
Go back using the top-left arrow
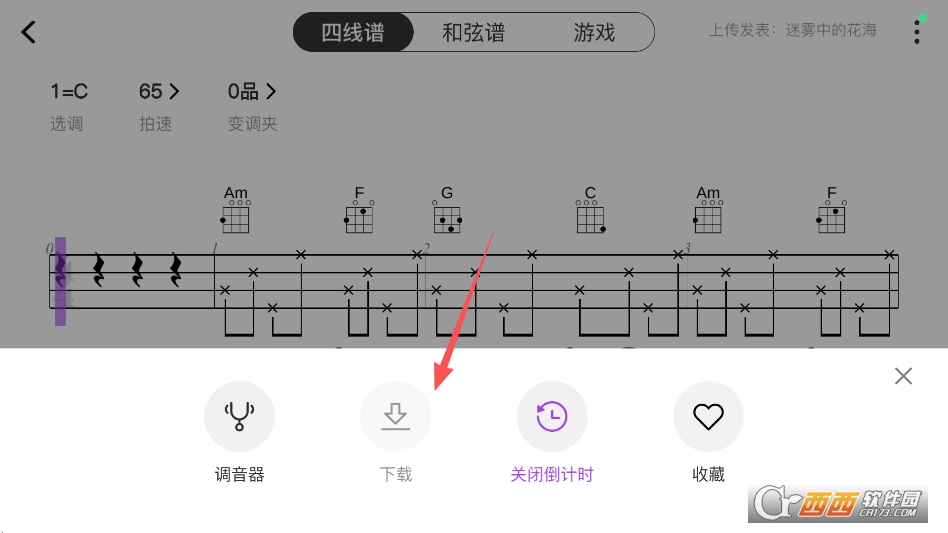(x=28, y=32)
